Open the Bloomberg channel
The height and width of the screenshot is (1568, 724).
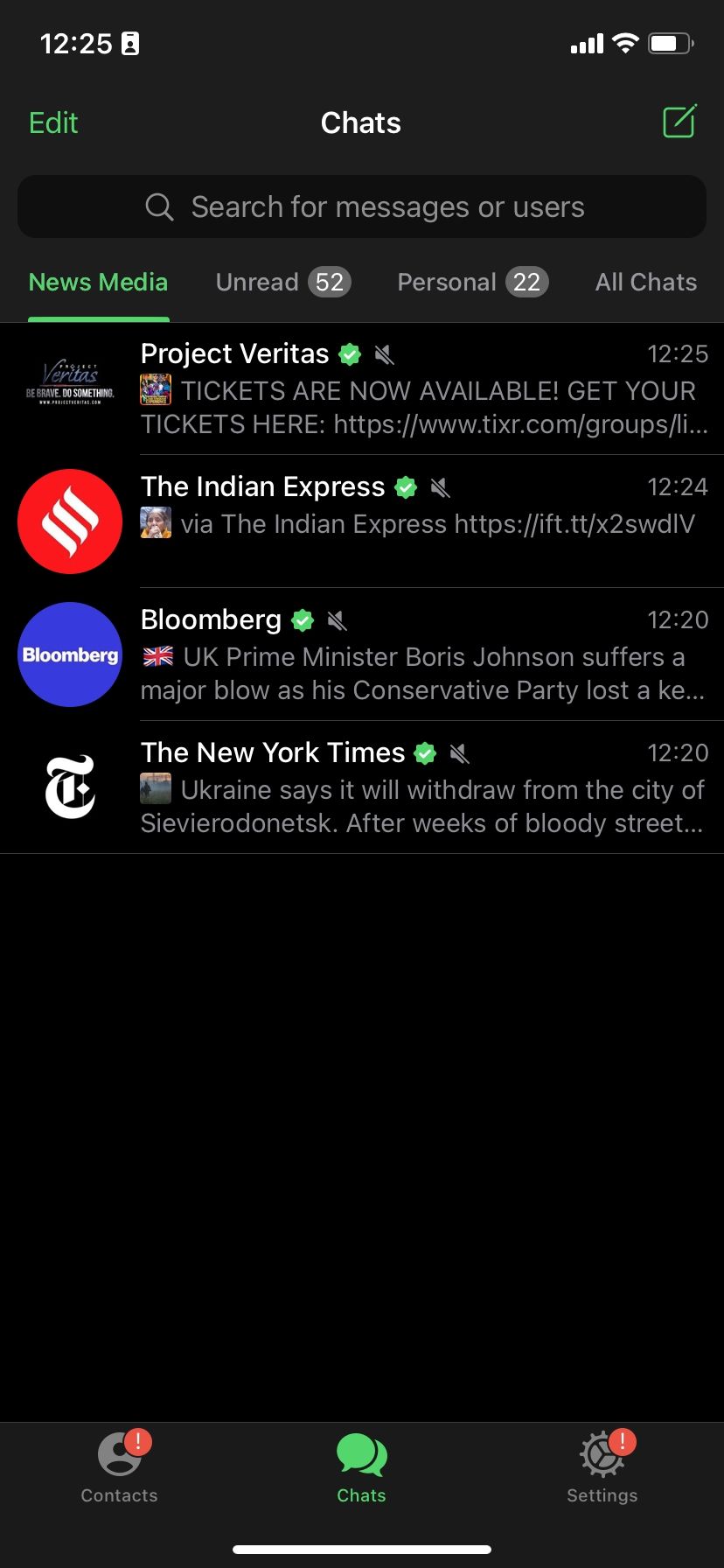pos(362,654)
